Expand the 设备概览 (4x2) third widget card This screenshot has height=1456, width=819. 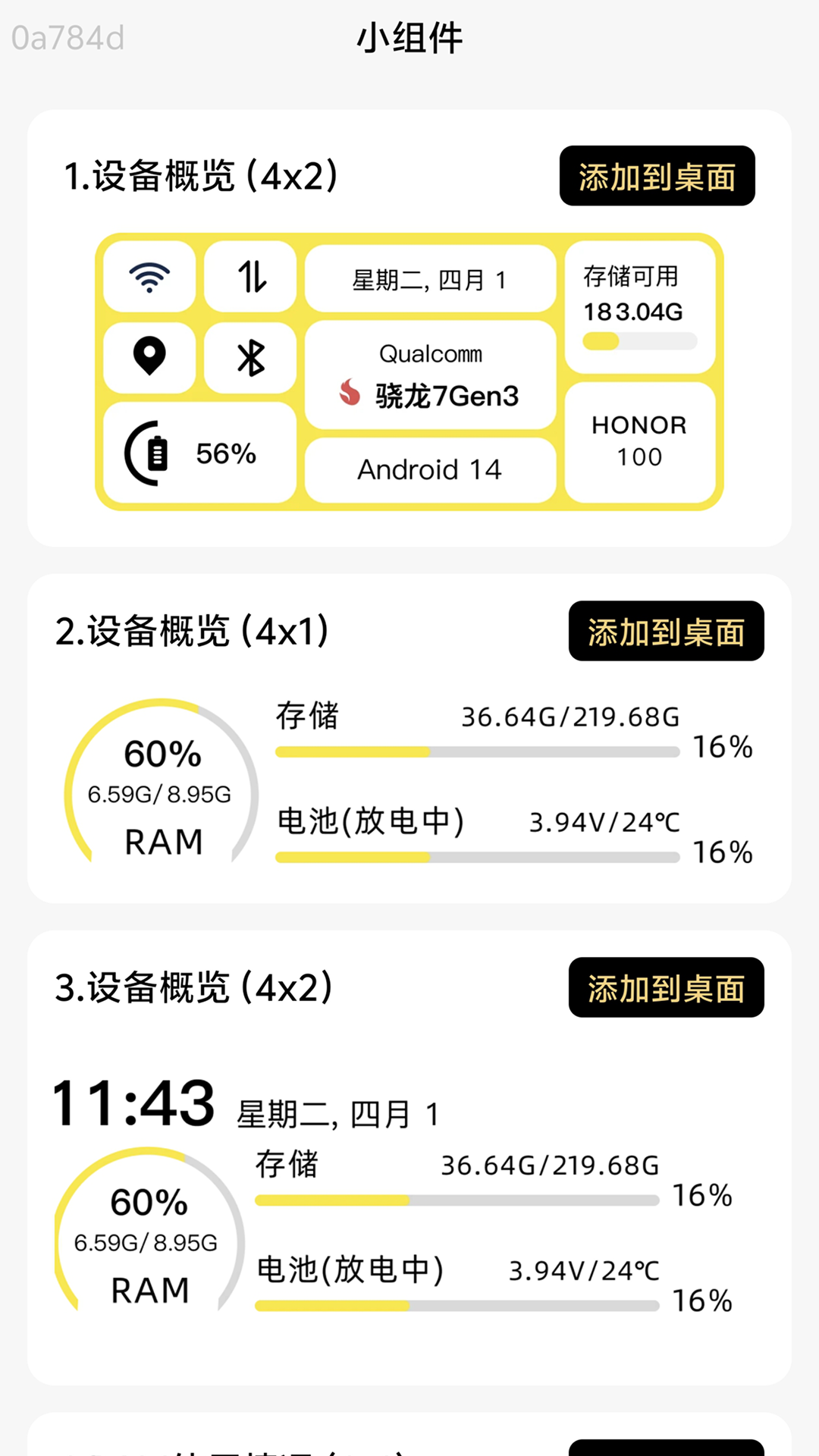click(195, 987)
